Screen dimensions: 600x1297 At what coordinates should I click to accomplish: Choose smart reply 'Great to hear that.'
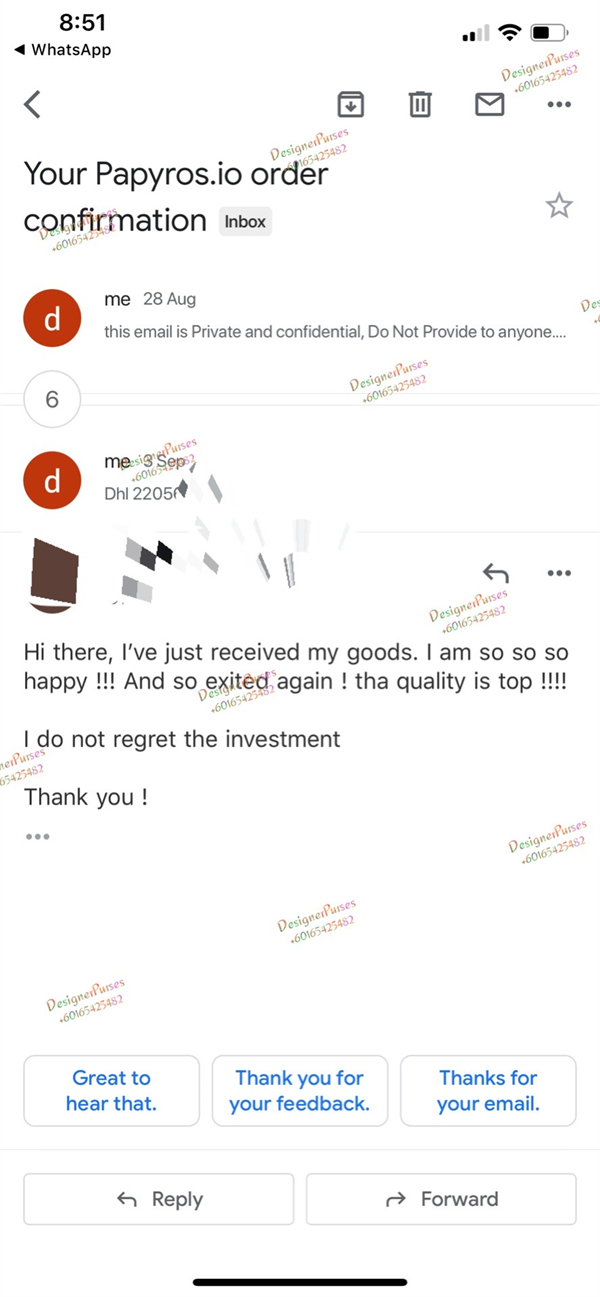[x=111, y=1090]
